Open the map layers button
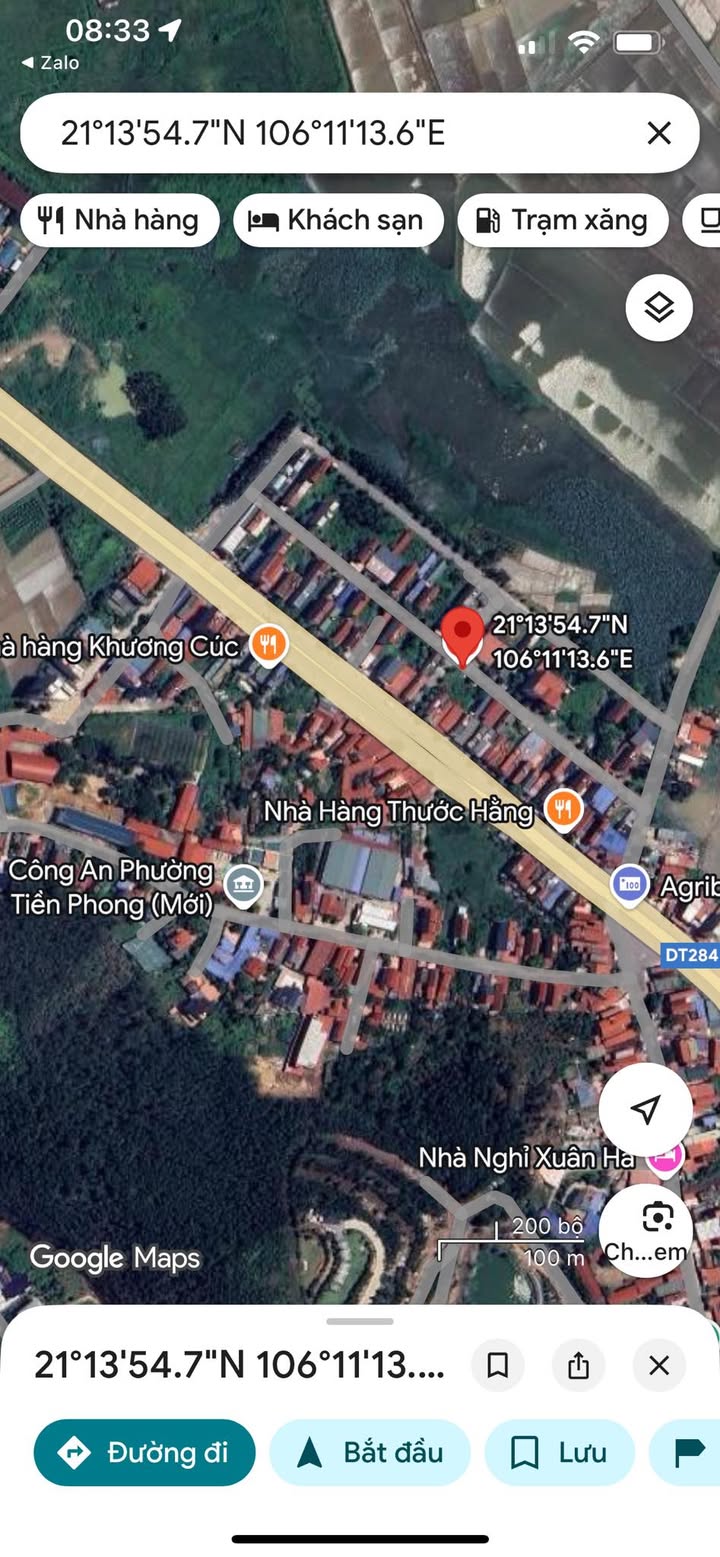Viewport: 720px width, 1557px height. 659,307
